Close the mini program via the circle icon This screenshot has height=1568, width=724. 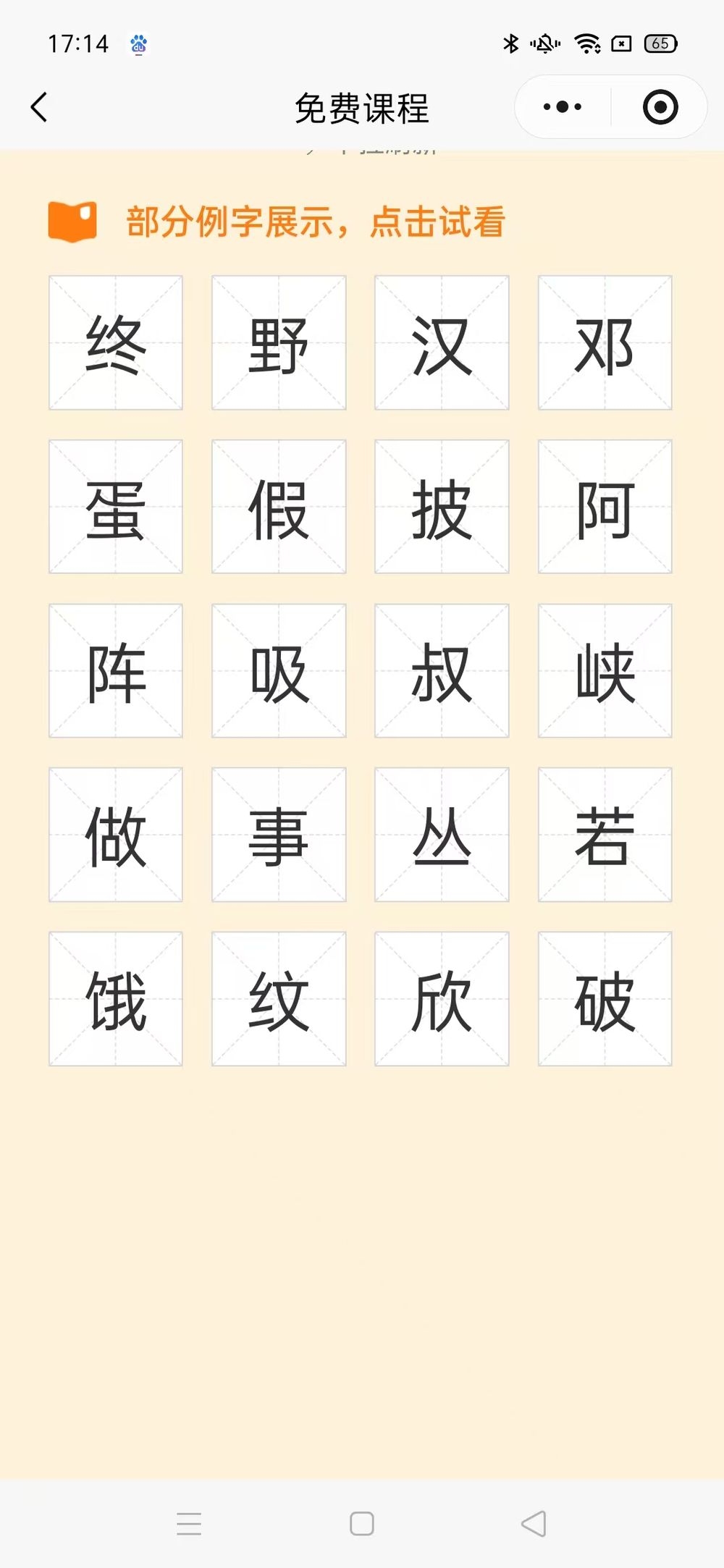pos(660,107)
